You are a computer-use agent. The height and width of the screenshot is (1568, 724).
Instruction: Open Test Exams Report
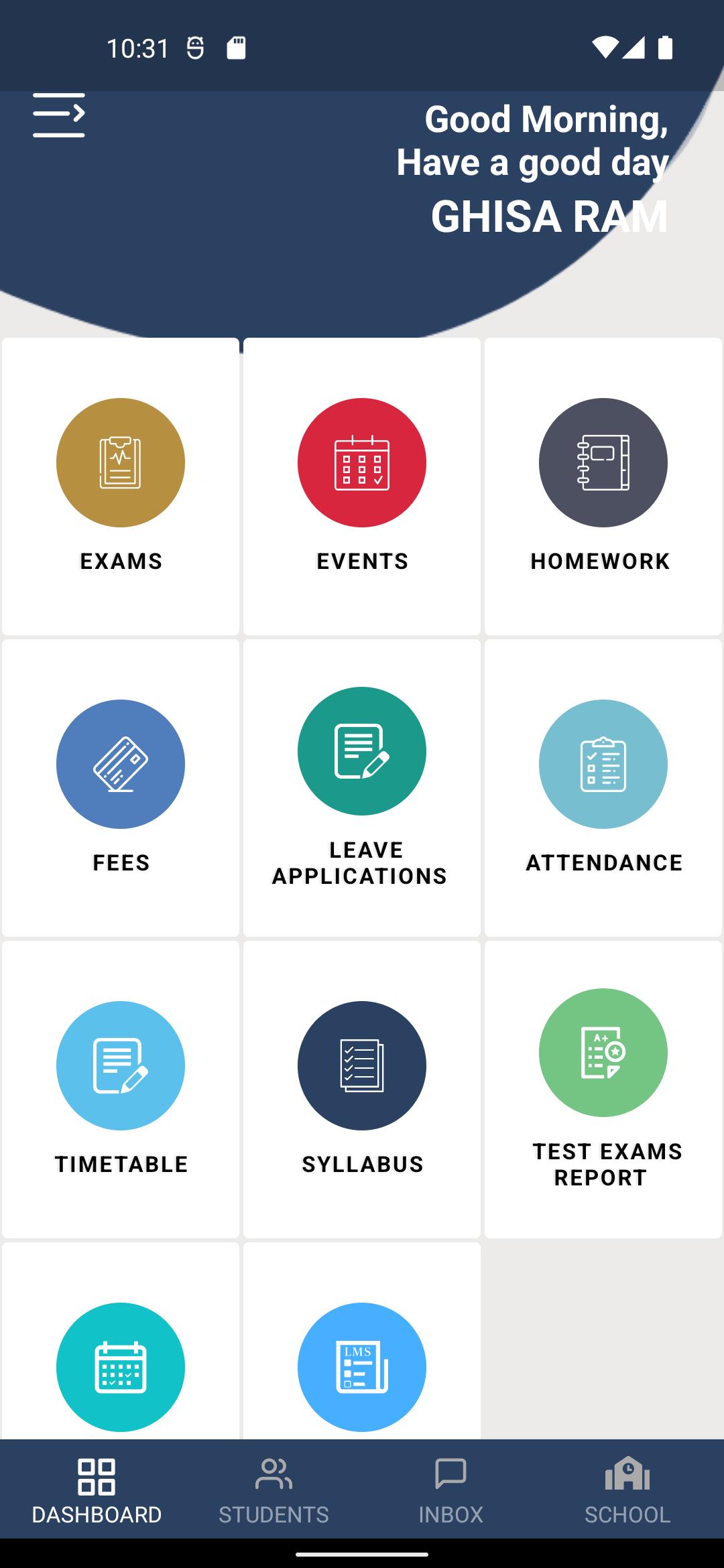(603, 1090)
